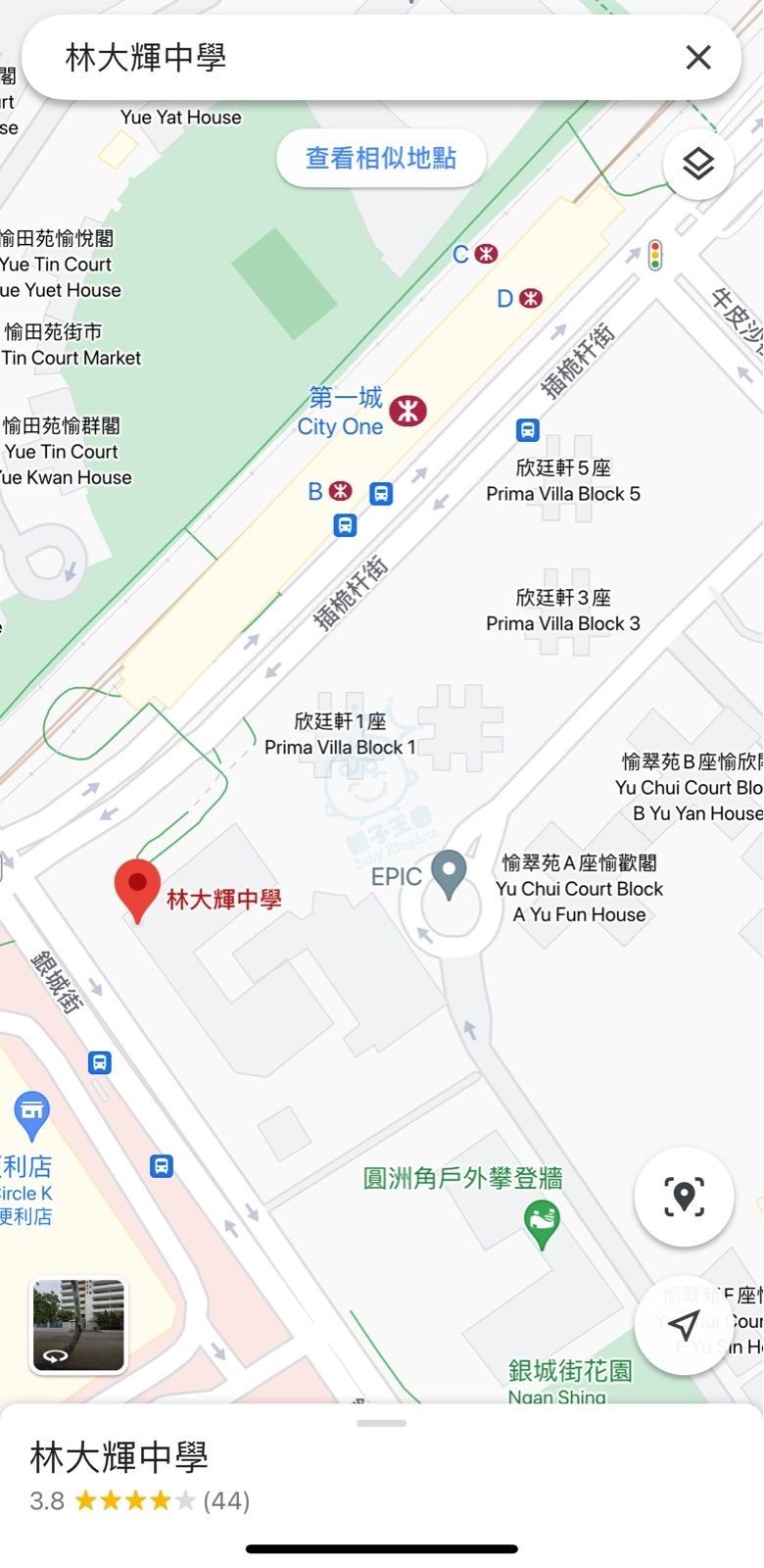Tap the City One MTR station marker

pyautogui.click(x=407, y=411)
